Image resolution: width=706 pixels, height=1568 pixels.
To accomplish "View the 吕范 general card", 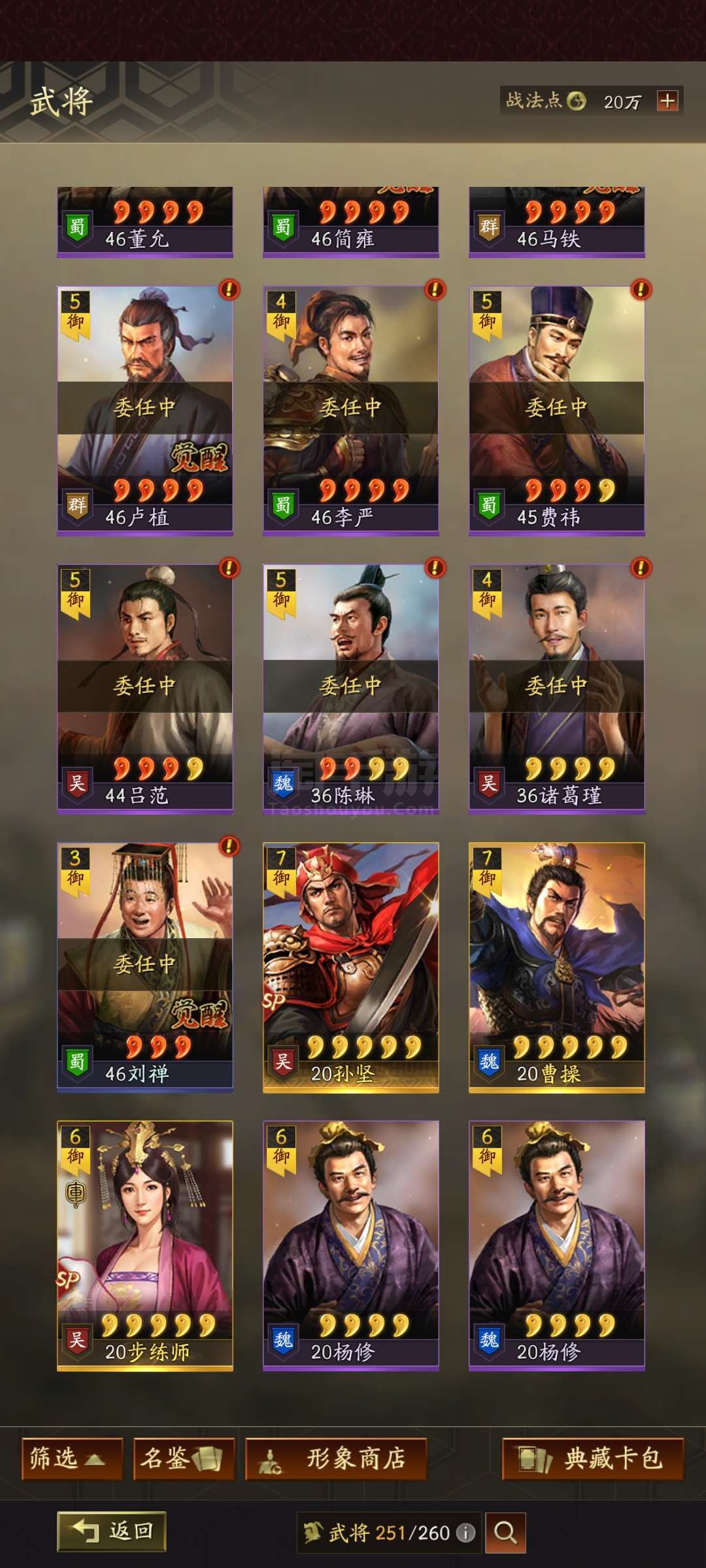I will (x=145, y=689).
